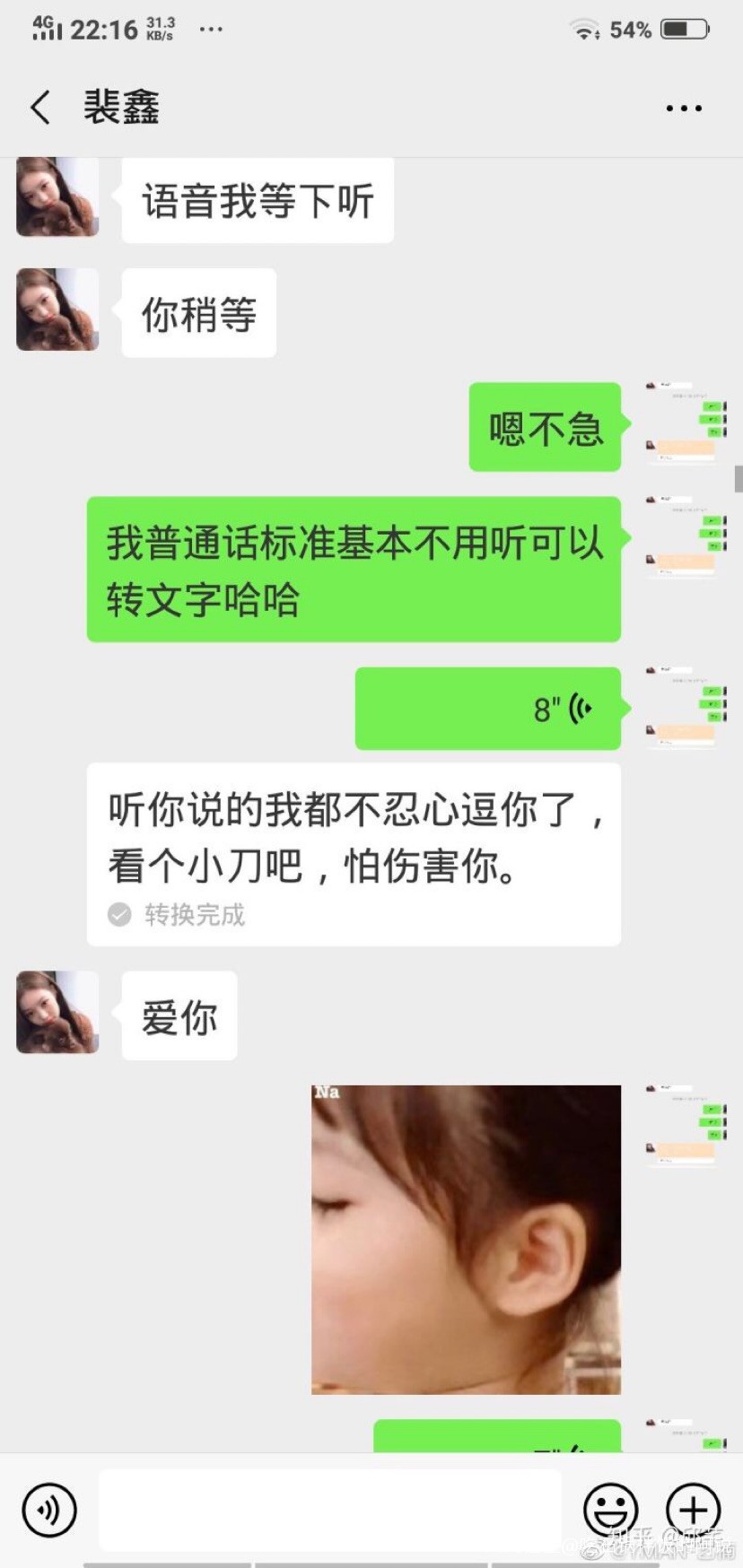Open the emoji sticker panel
743x1568 pixels.
610,1510
